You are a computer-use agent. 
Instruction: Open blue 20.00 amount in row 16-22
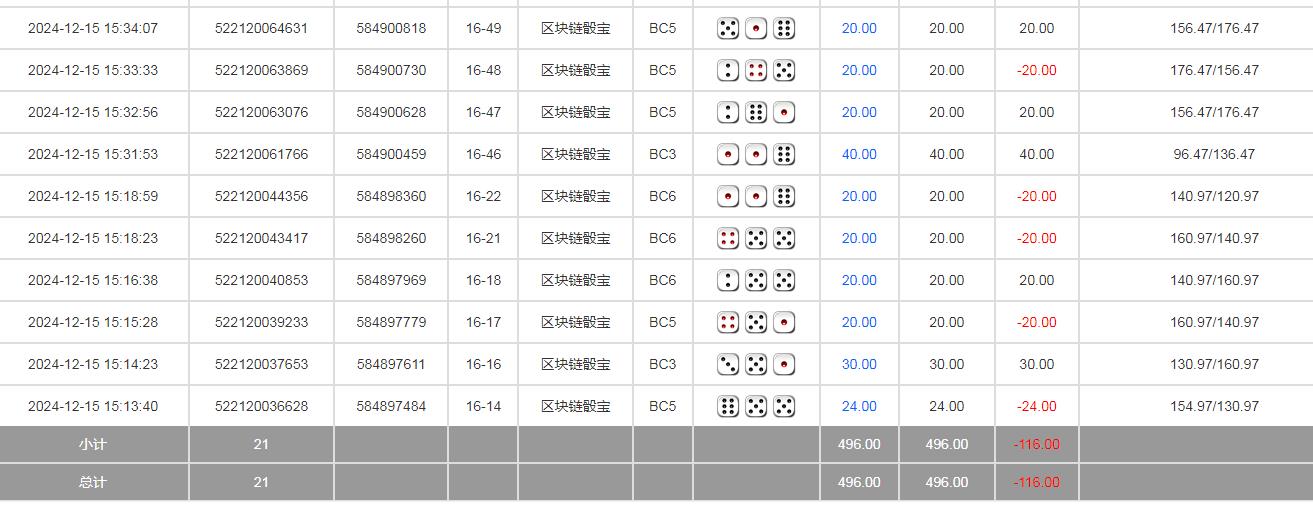[x=858, y=196]
